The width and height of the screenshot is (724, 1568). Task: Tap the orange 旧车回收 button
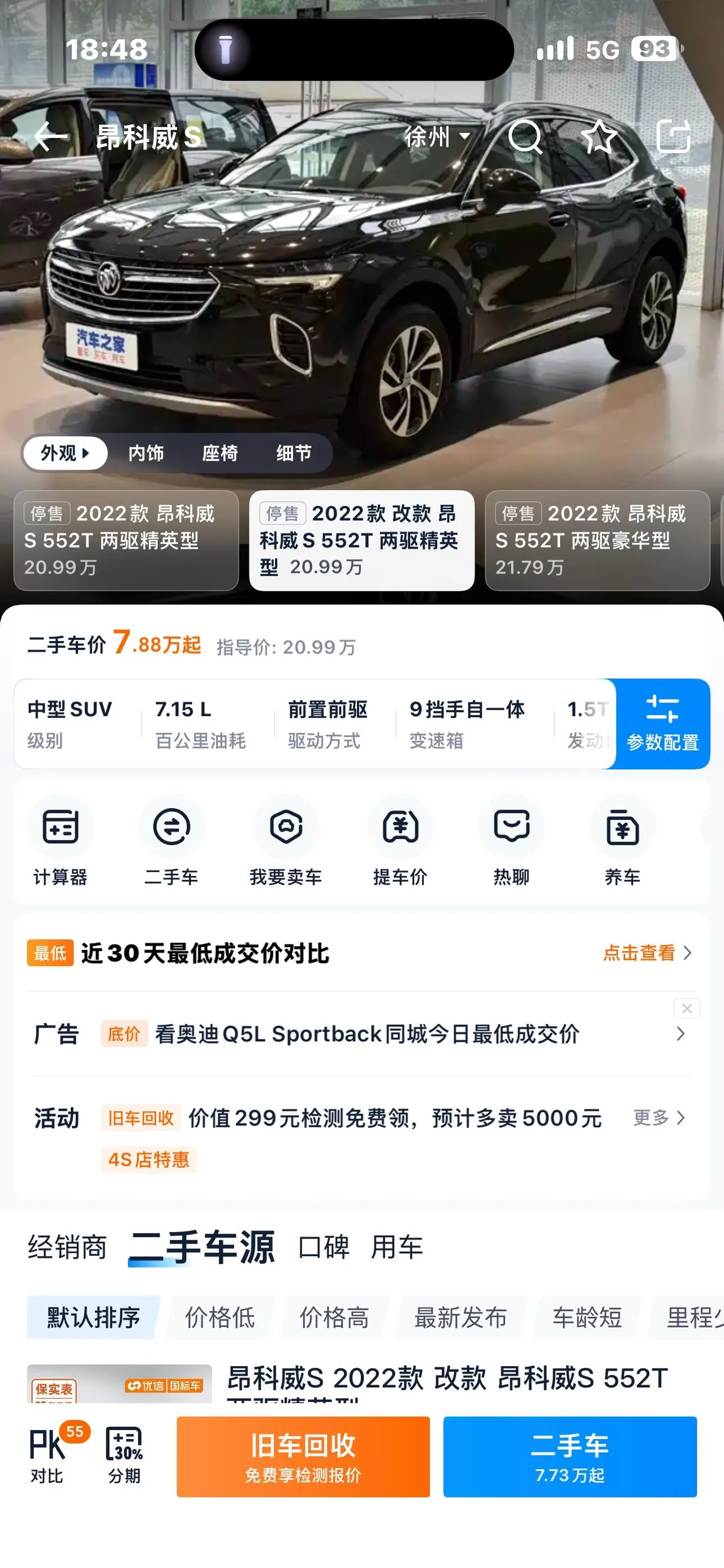(303, 1457)
